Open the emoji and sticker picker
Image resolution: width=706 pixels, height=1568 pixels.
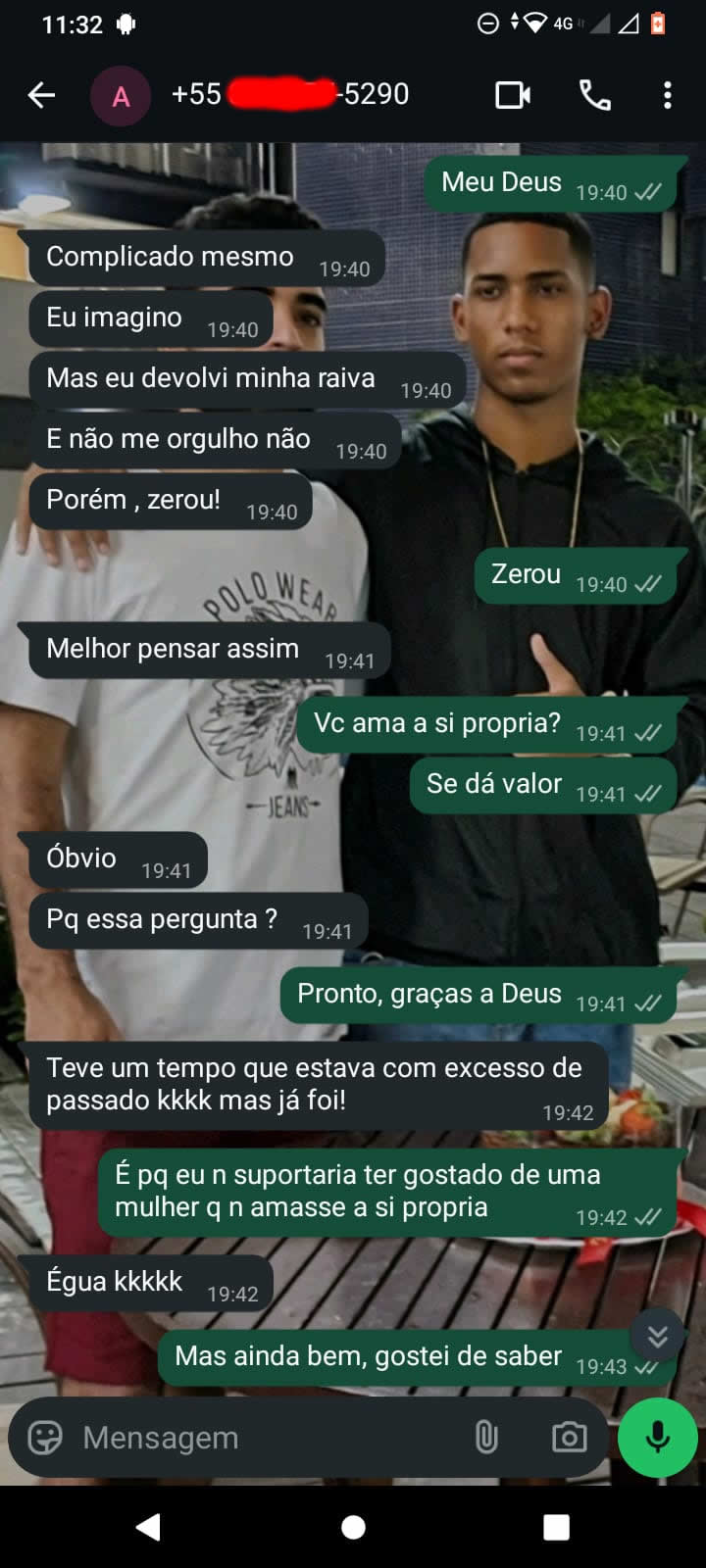tap(45, 1438)
